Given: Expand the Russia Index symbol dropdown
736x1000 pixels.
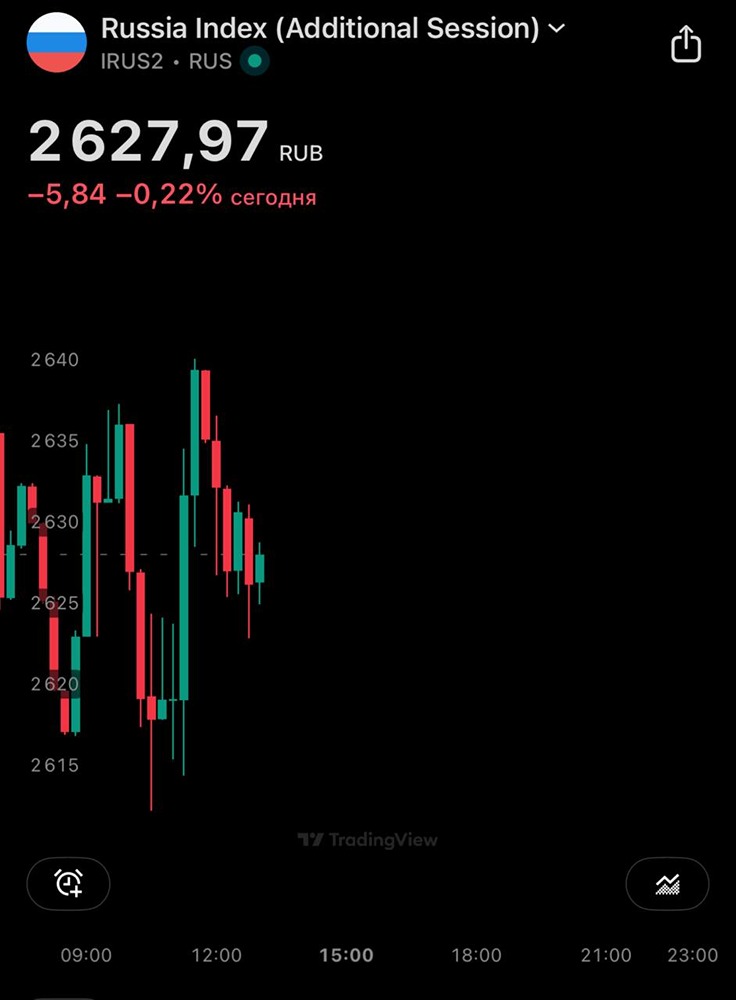Looking at the screenshot, I should click(557, 29).
